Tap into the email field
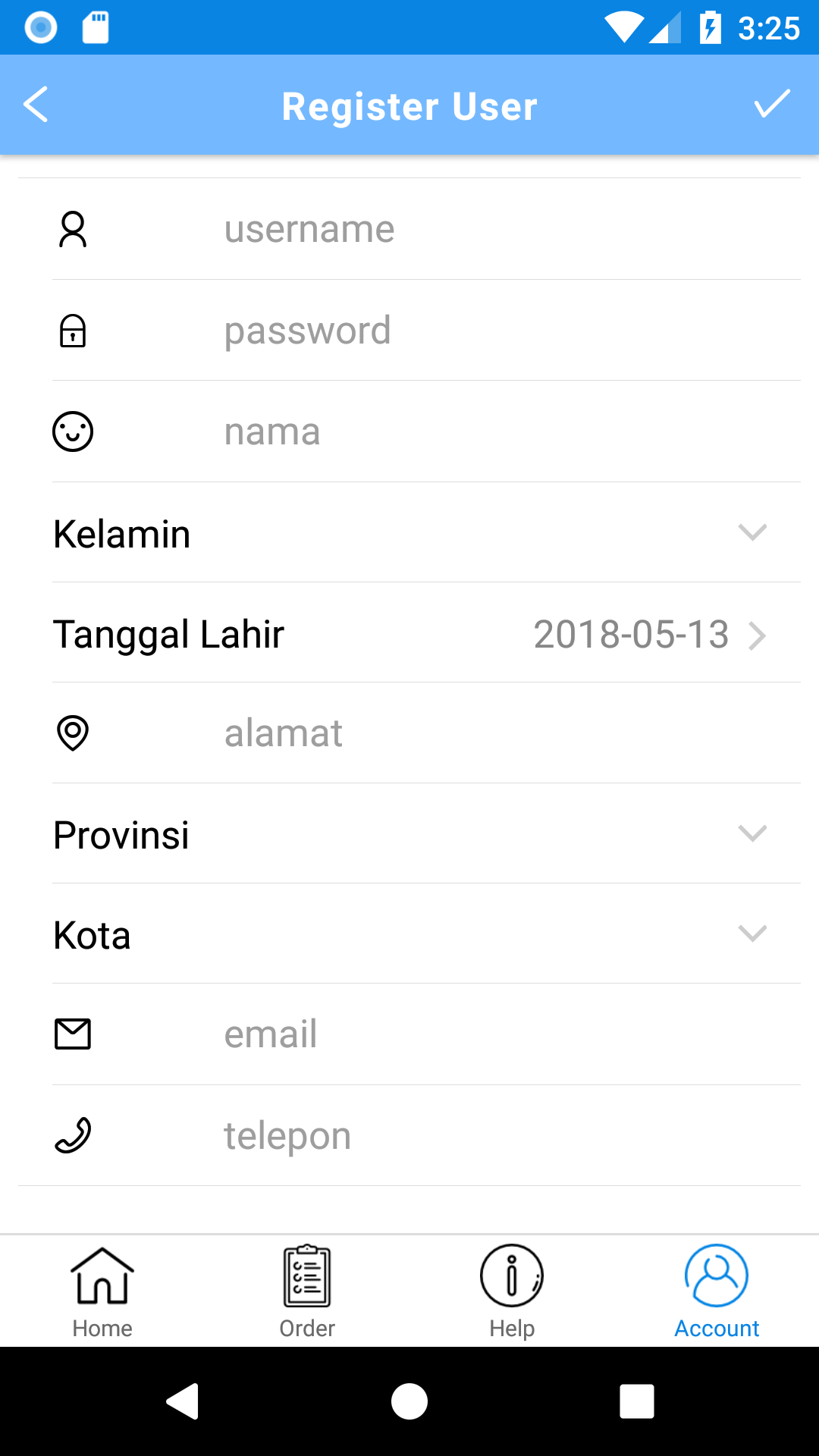Viewport: 819px width, 1456px height. 500,1034
